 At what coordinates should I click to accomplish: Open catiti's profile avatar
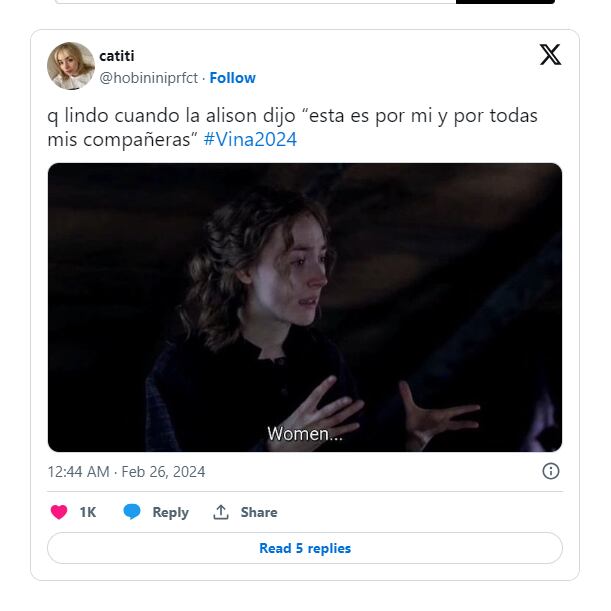(71, 67)
